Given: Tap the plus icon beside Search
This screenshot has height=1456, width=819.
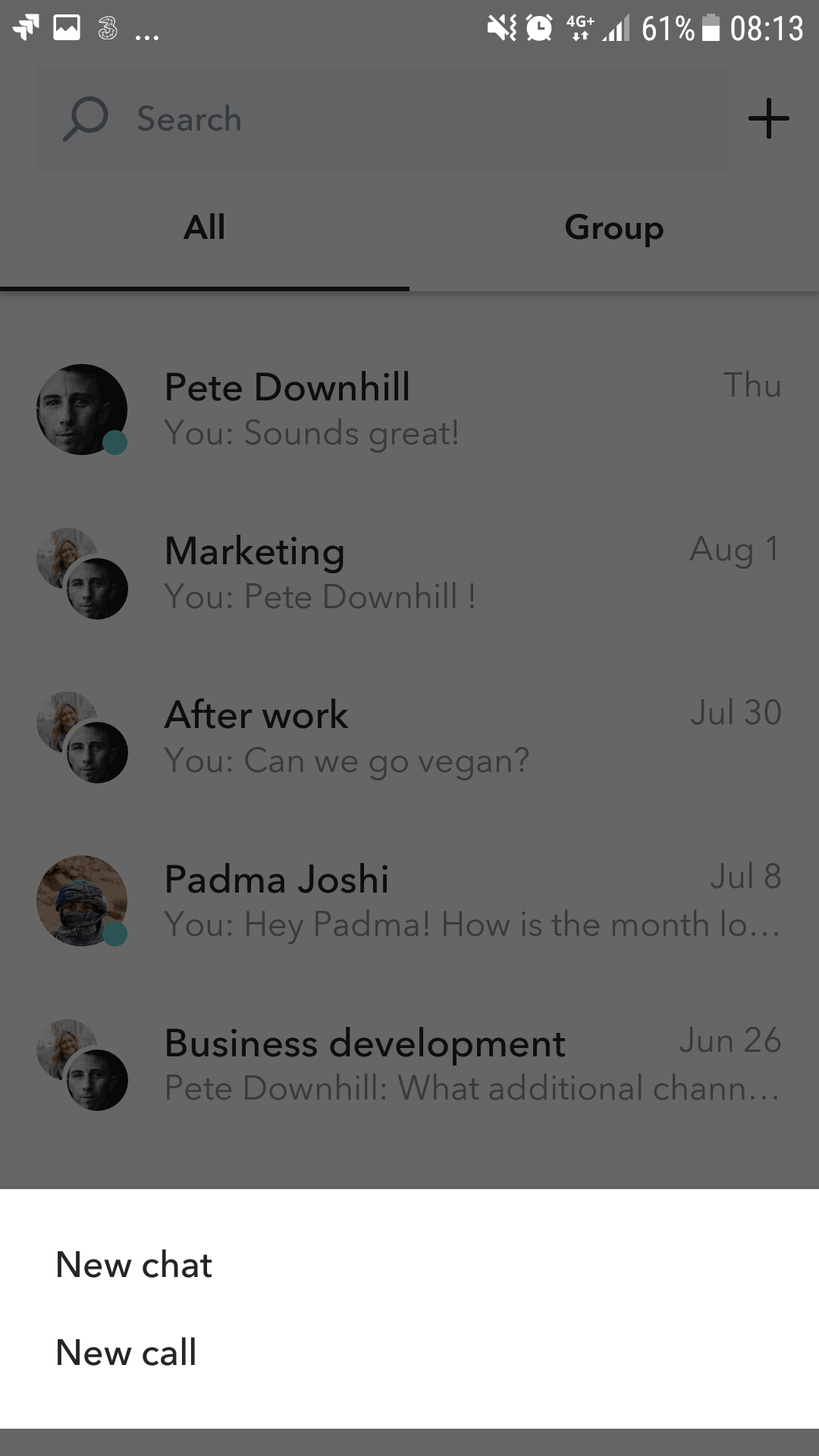Looking at the screenshot, I should tap(768, 119).
